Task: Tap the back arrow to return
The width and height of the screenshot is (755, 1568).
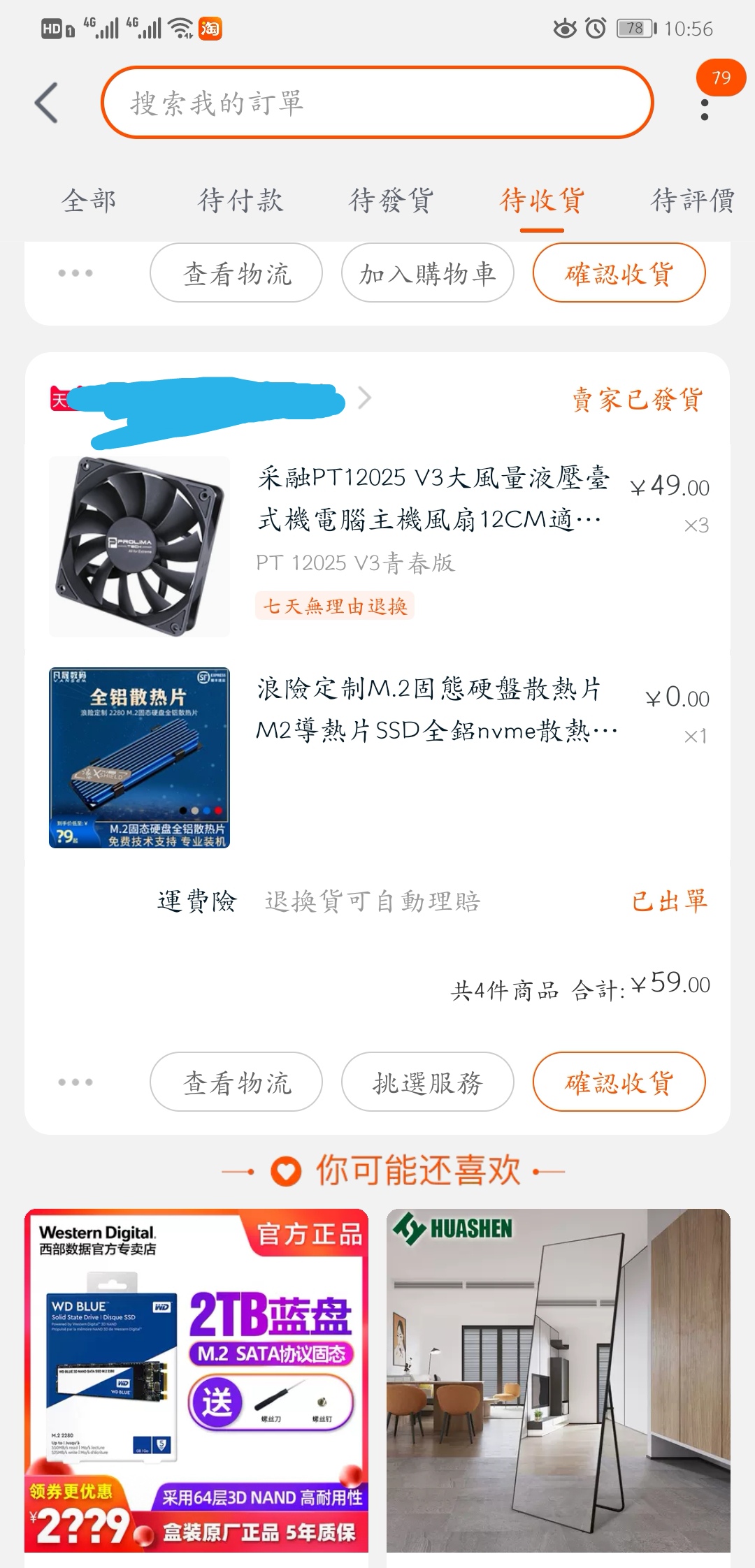Action: [45, 101]
